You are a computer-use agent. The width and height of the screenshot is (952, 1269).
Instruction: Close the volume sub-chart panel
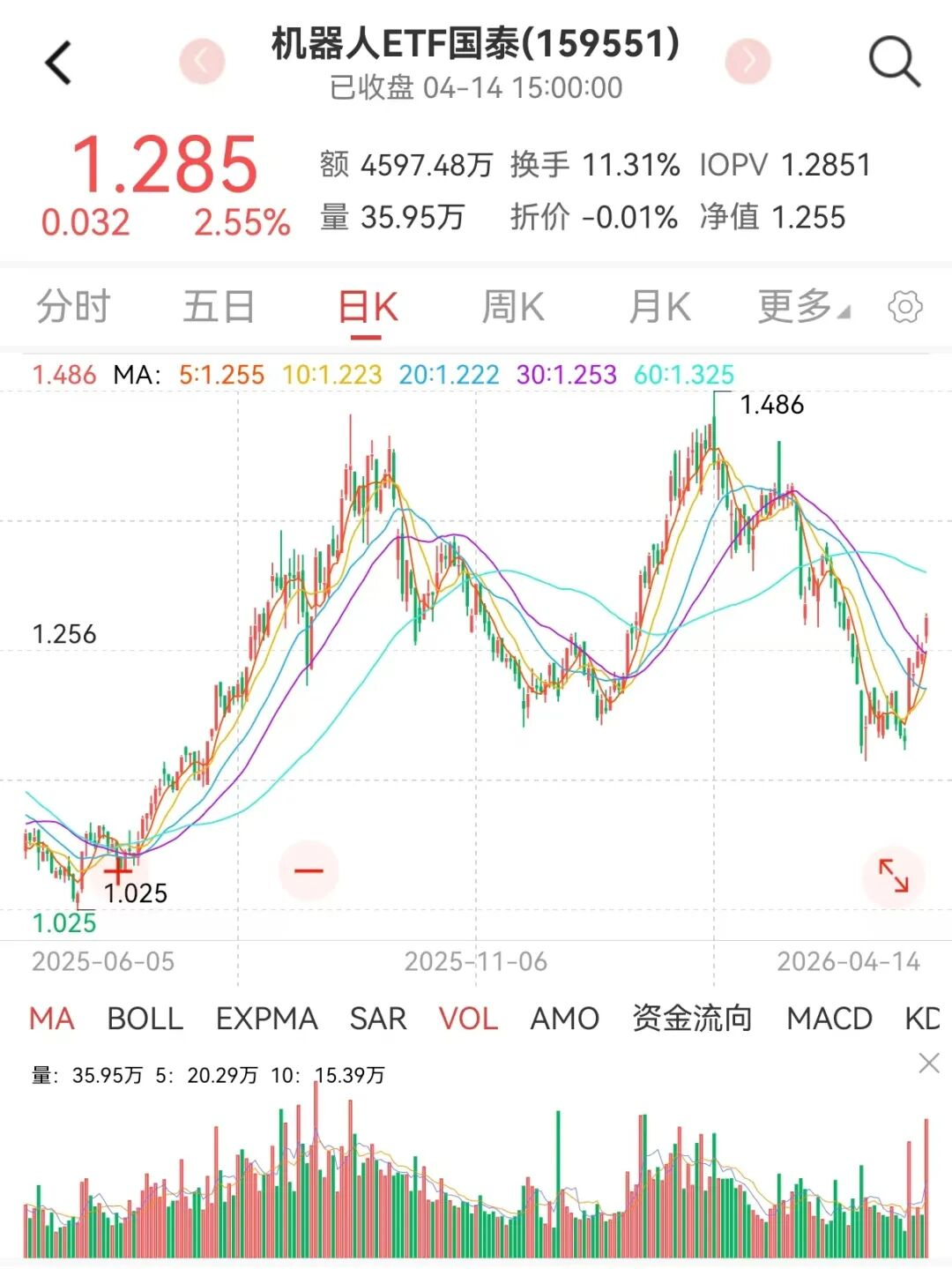click(929, 1064)
